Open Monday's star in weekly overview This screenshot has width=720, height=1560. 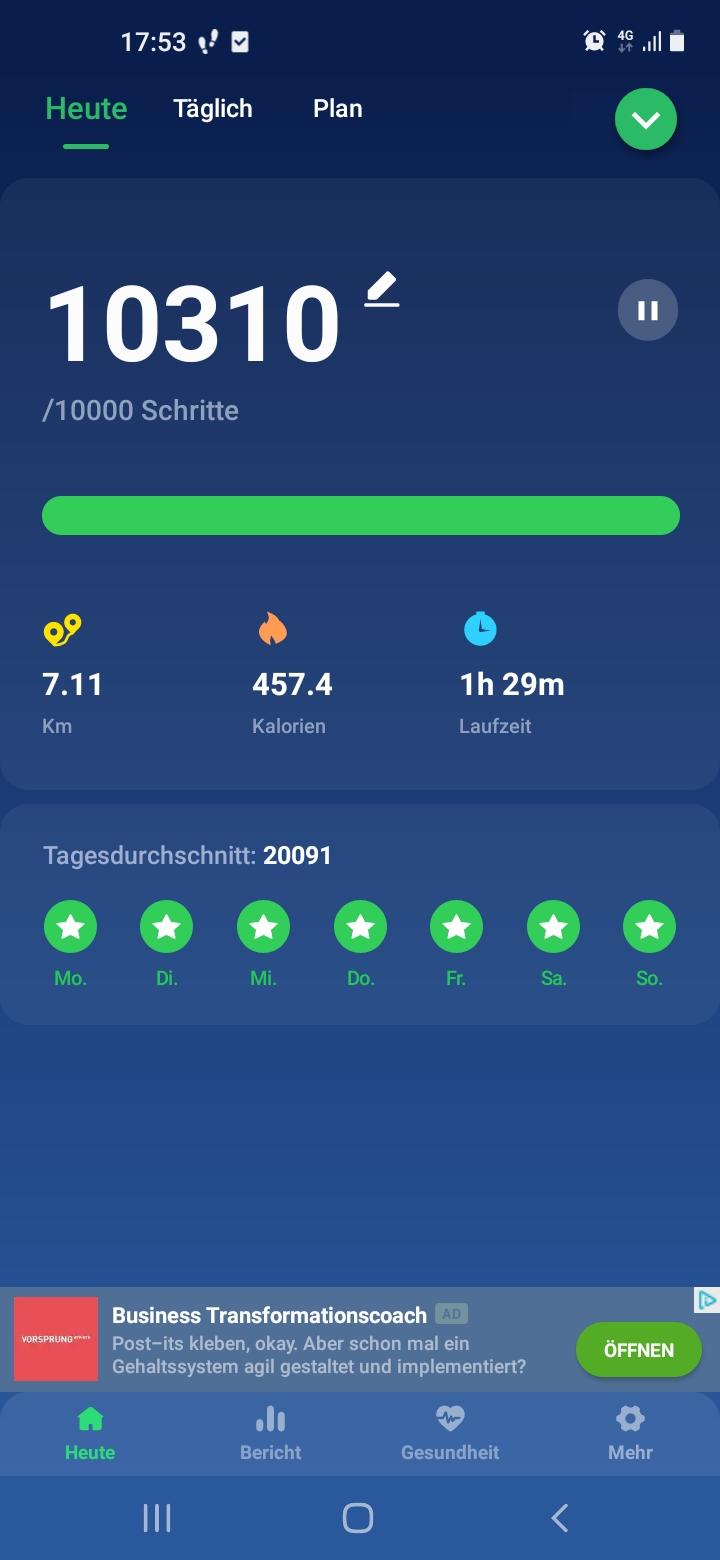70,927
